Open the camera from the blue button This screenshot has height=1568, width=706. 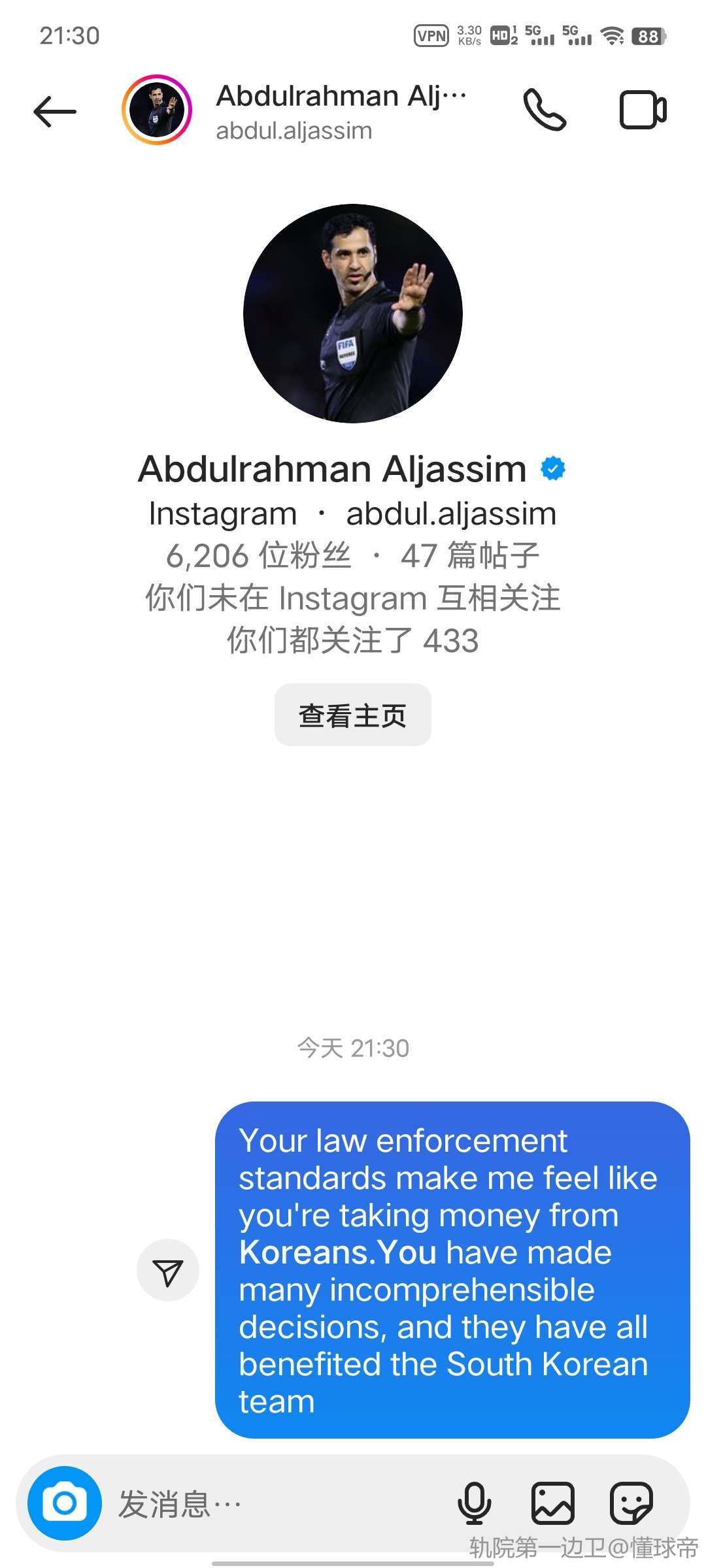[65, 1503]
